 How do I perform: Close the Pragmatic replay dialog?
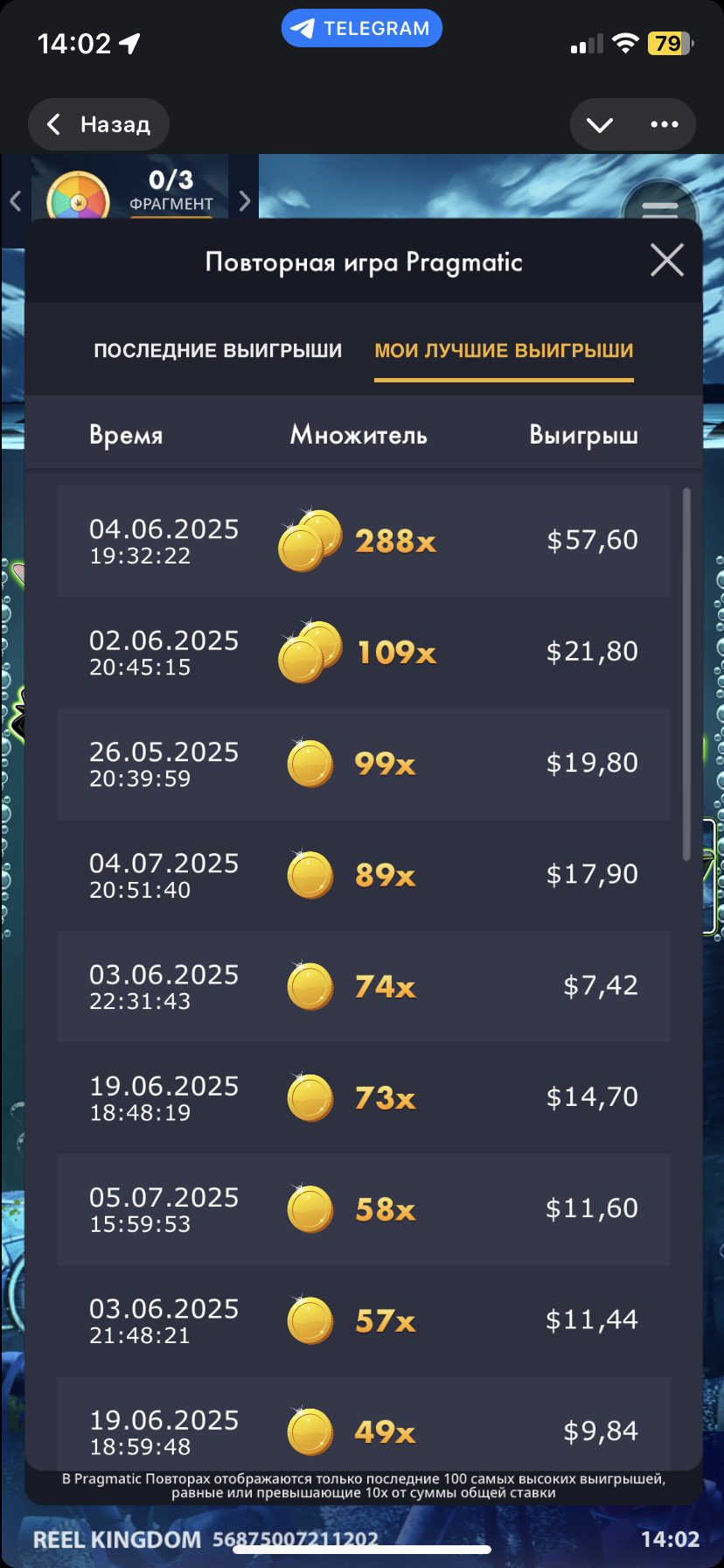click(667, 261)
